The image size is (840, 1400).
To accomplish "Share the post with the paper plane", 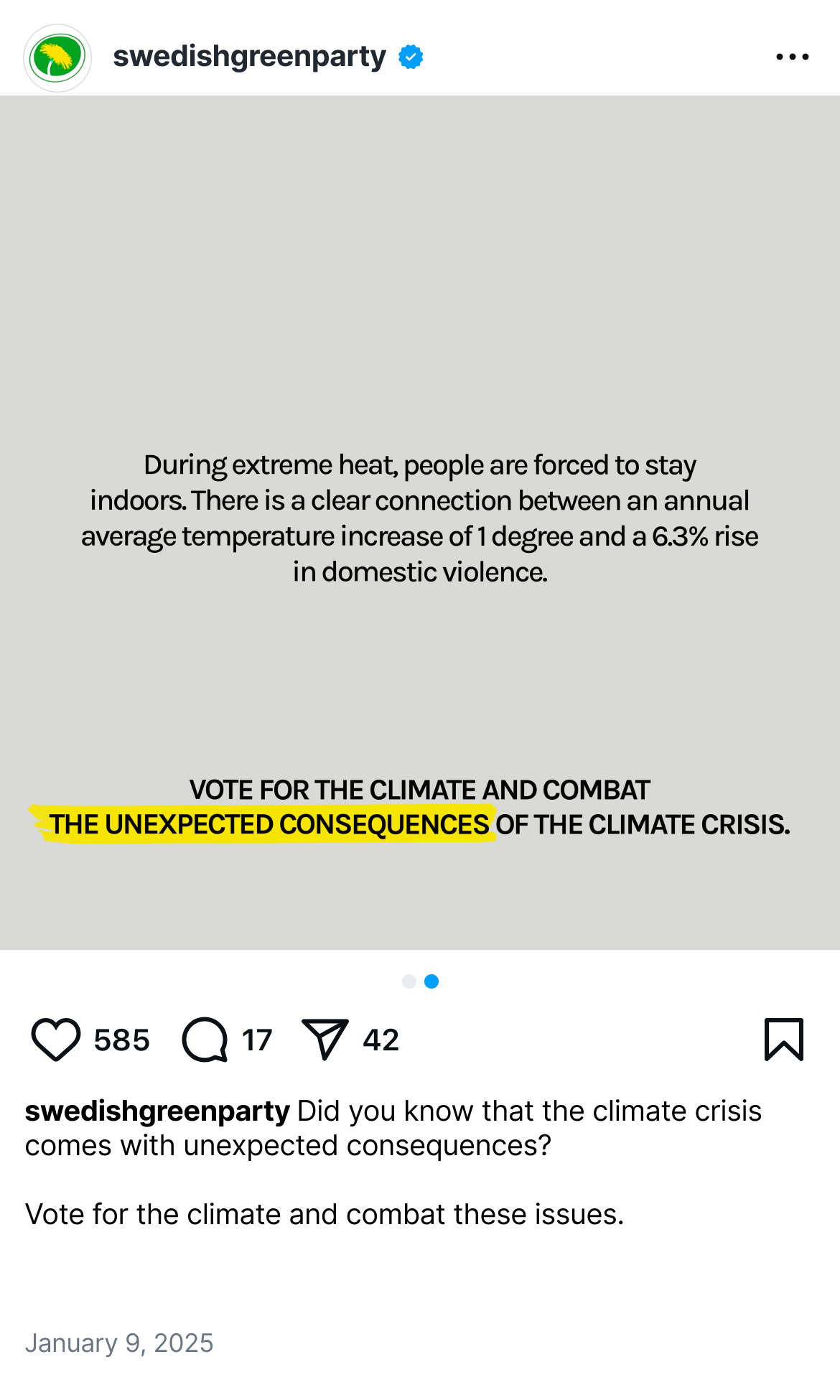I will click(325, 1039).
